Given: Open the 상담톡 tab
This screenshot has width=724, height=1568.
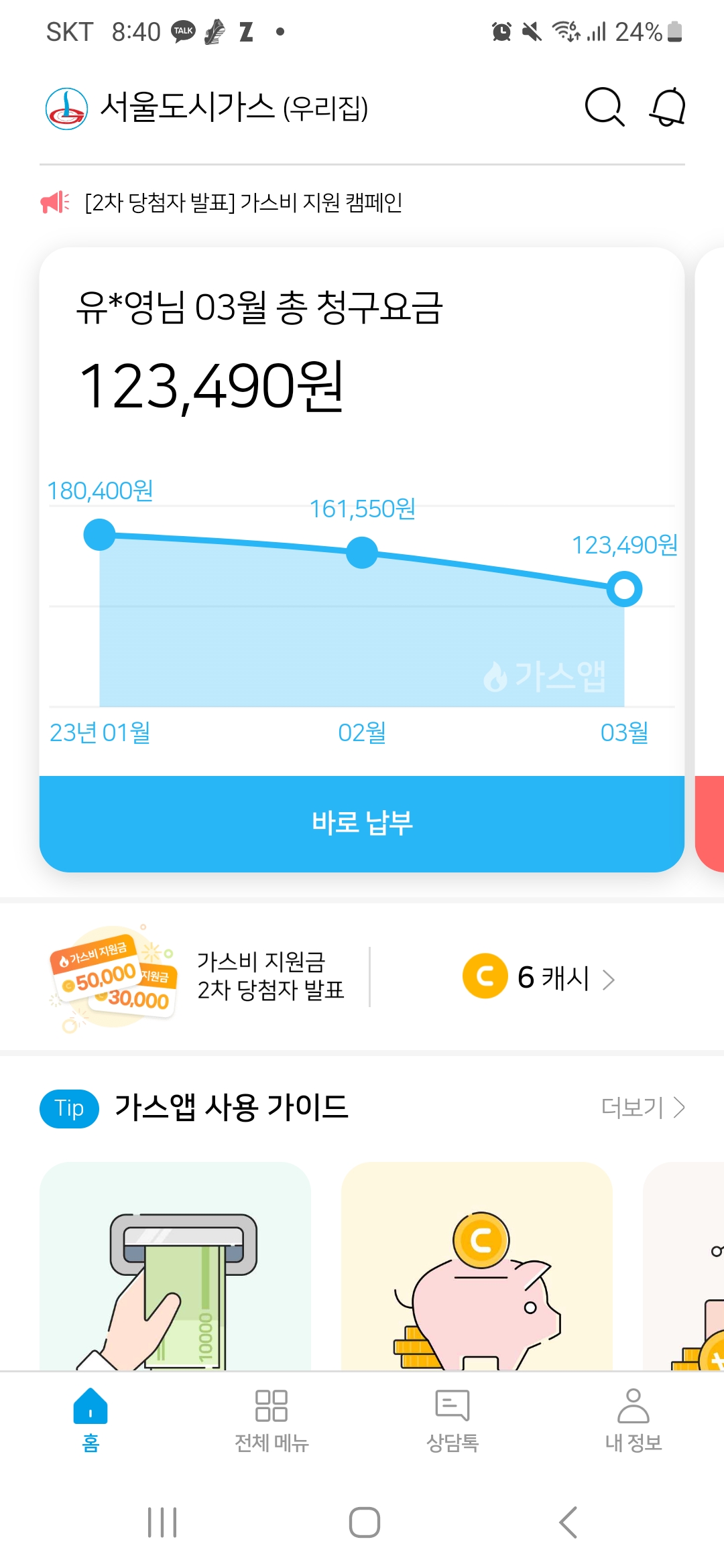Looking at the screenshot, I should coord(452,1419).
